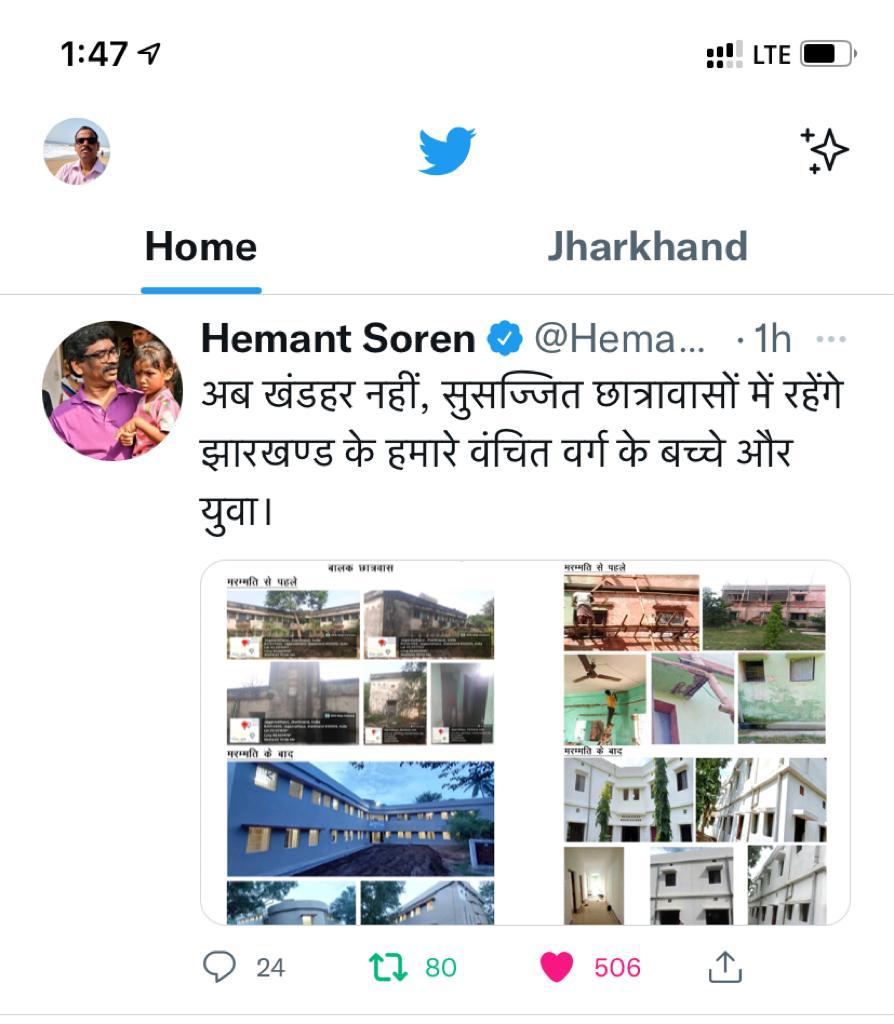Open your profile picture menu
Screen dimensions: 894x1024
pyautogui.click(x=76, y=152)
